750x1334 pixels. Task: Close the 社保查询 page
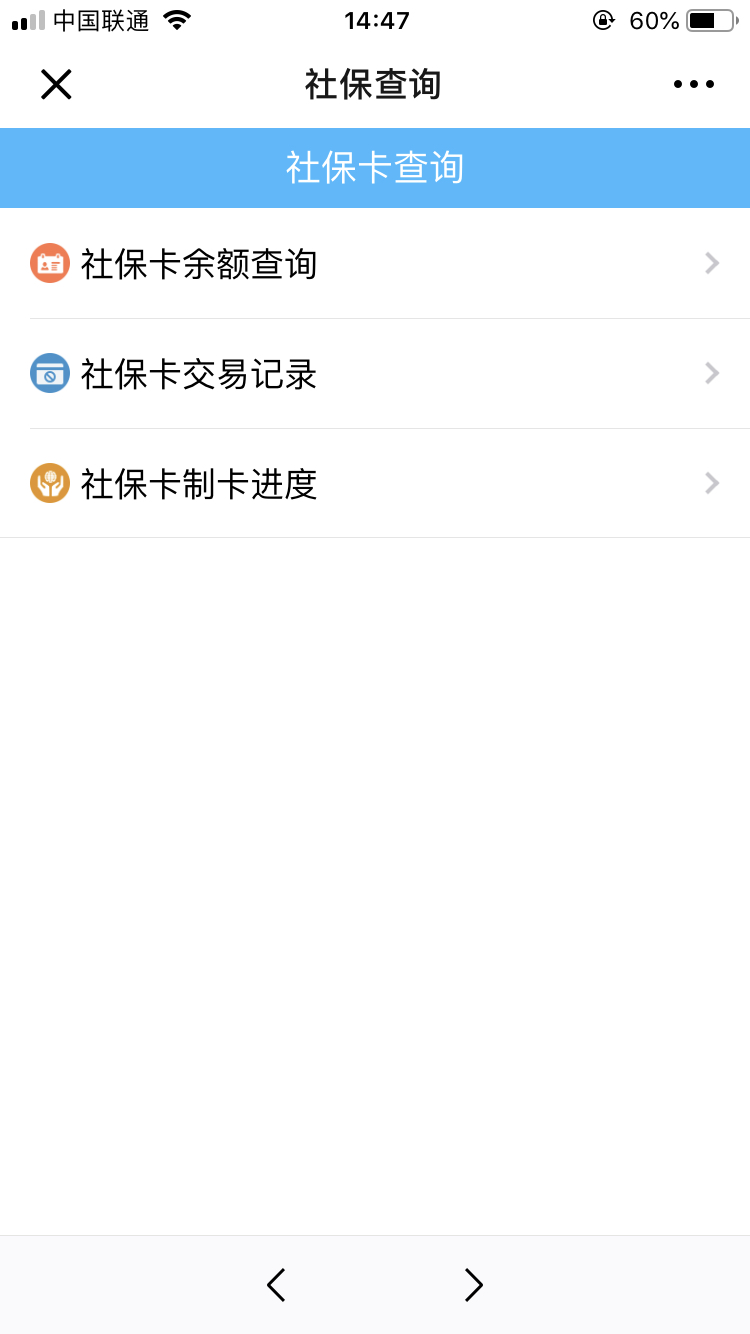[x=56, y=84]
